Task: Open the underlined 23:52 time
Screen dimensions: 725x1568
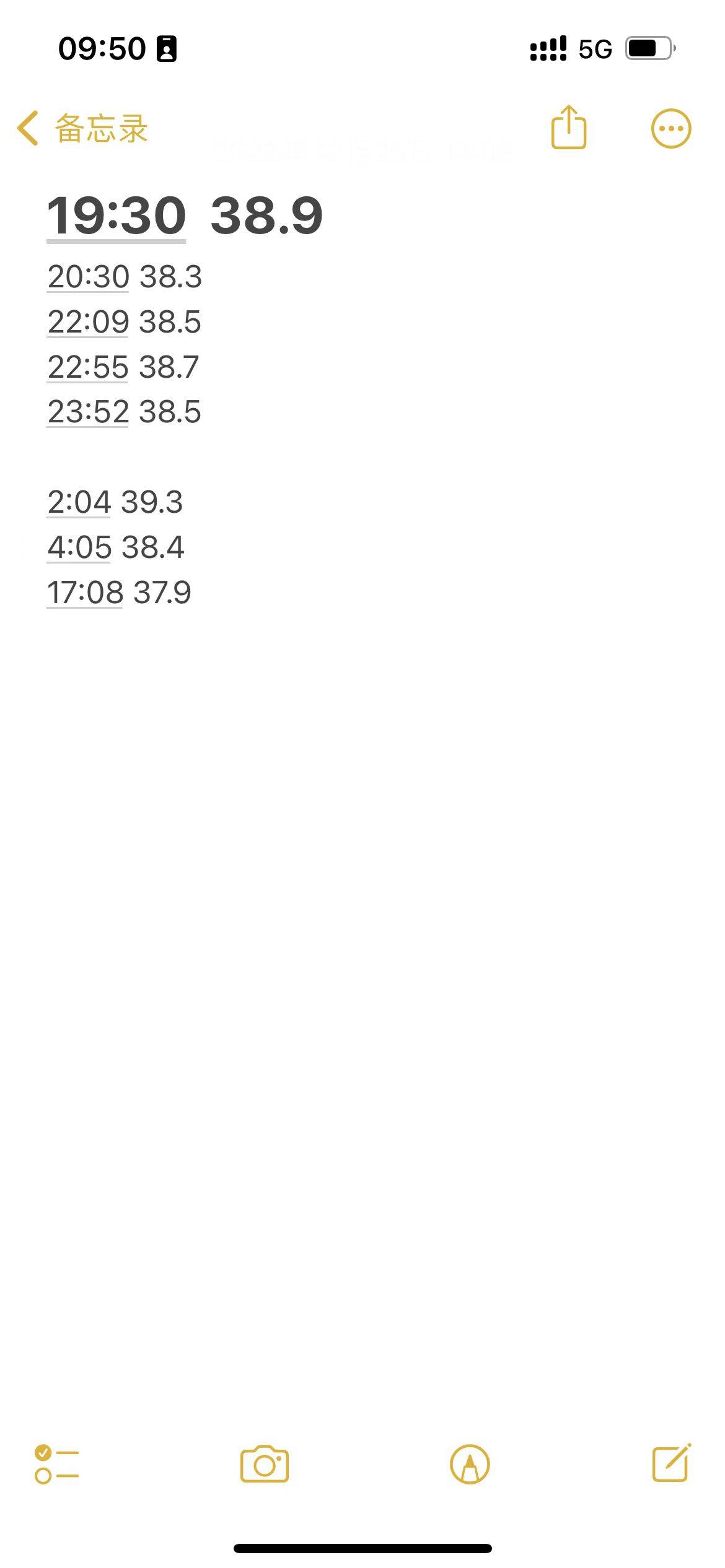Action: point(88,412)
